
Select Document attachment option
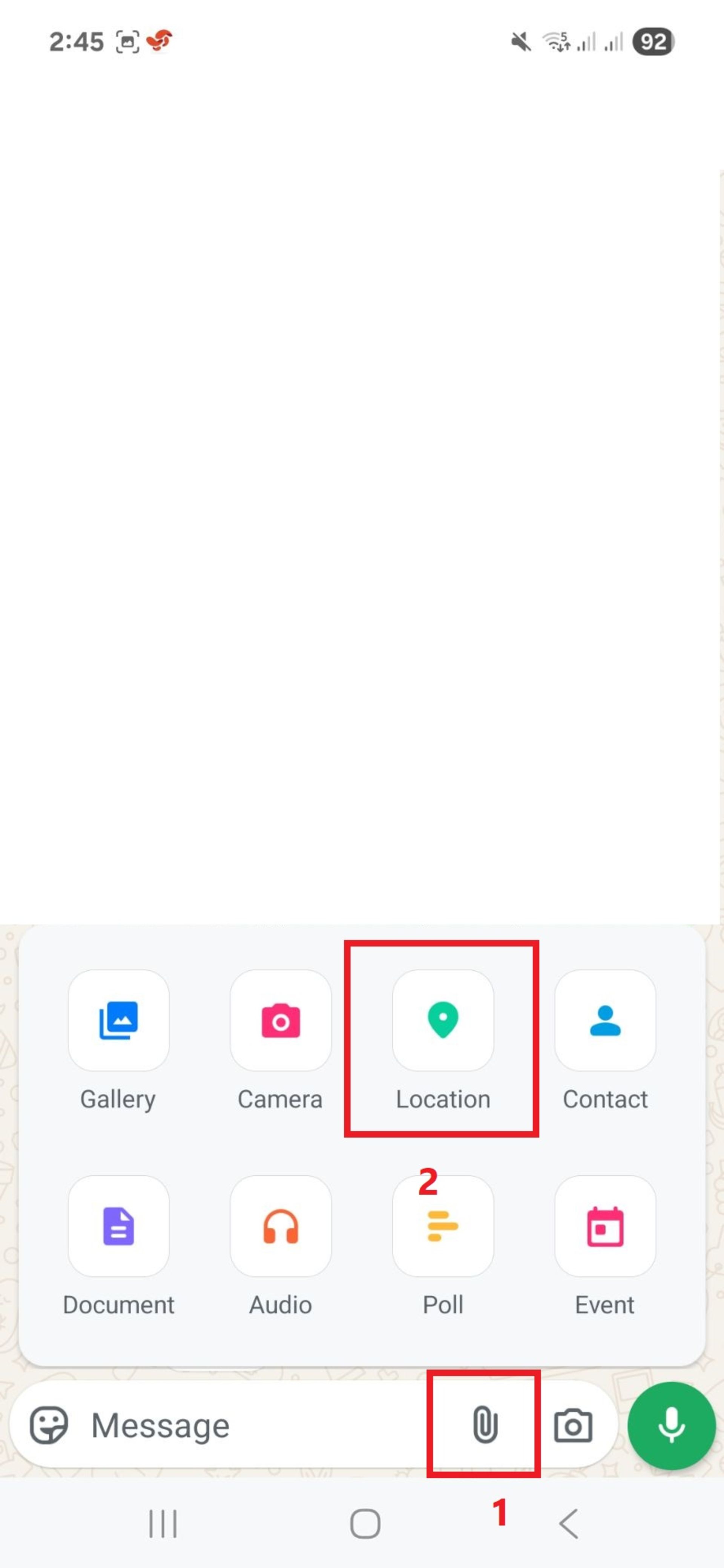[x=118, y=1226]
